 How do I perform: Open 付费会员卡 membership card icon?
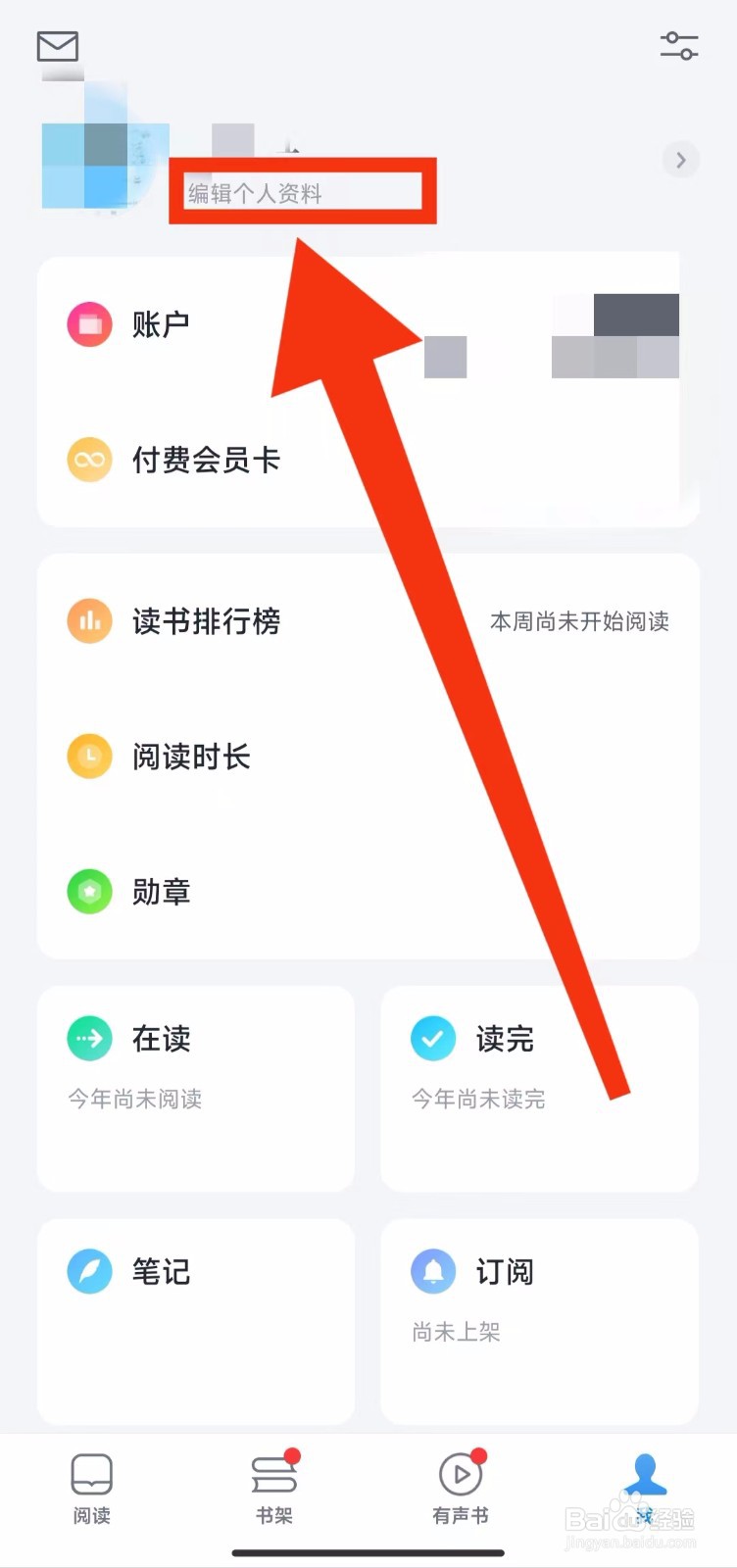tap(89, 460)
